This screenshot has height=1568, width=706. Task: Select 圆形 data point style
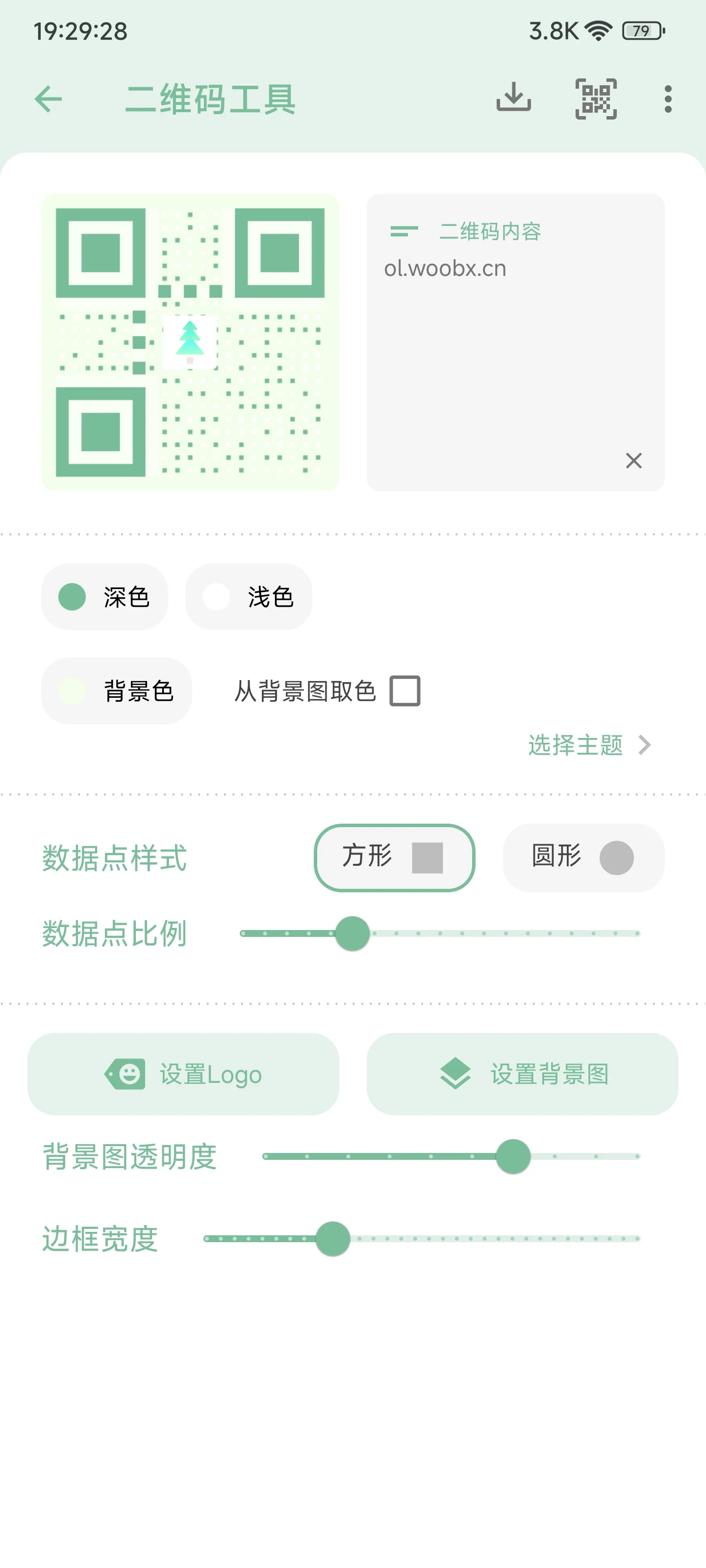tap(582, 857)
